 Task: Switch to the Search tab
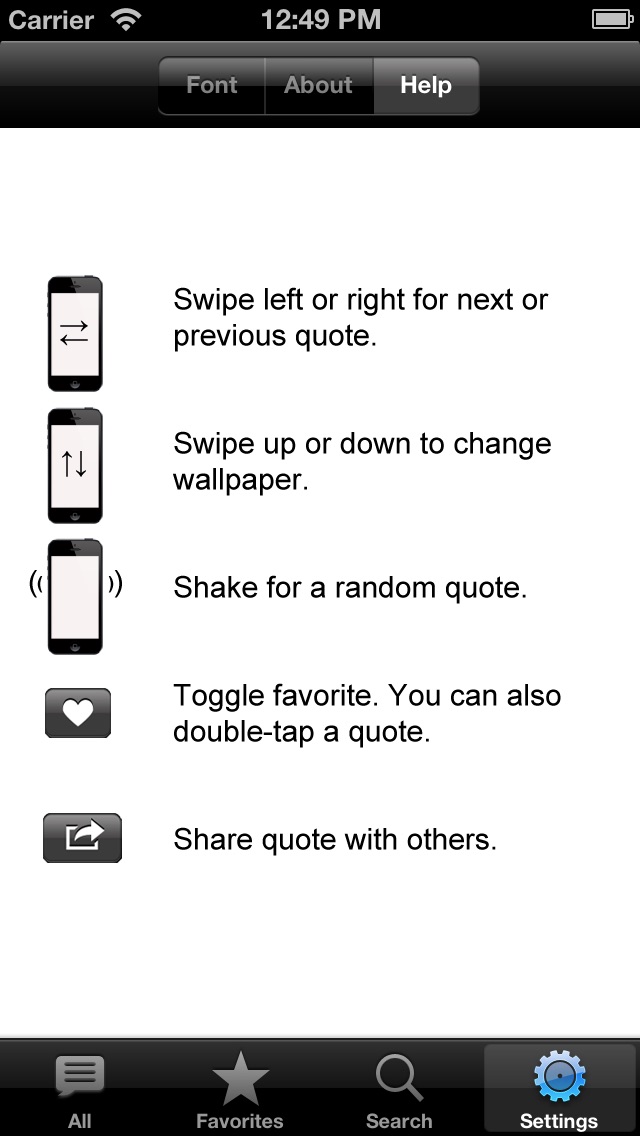pyautogui.click(x=399, y=1090)
